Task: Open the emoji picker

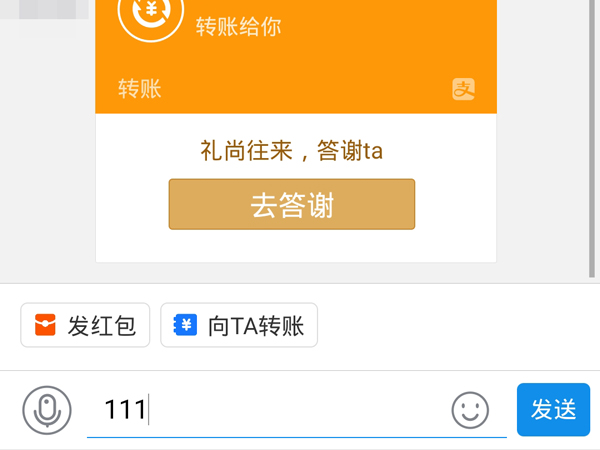Action: (470, 409)
